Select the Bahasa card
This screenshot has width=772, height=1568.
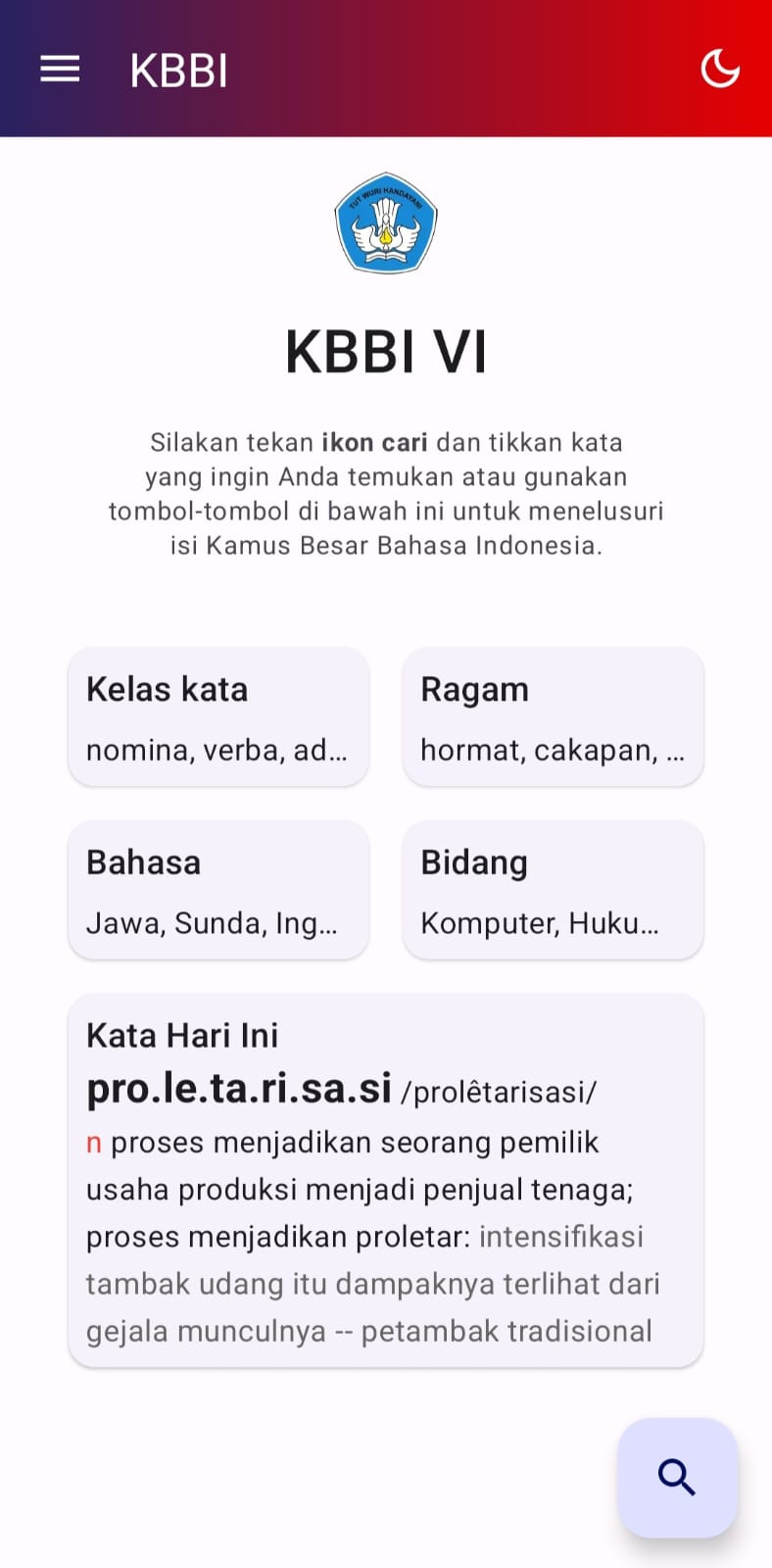coord(218,890)
